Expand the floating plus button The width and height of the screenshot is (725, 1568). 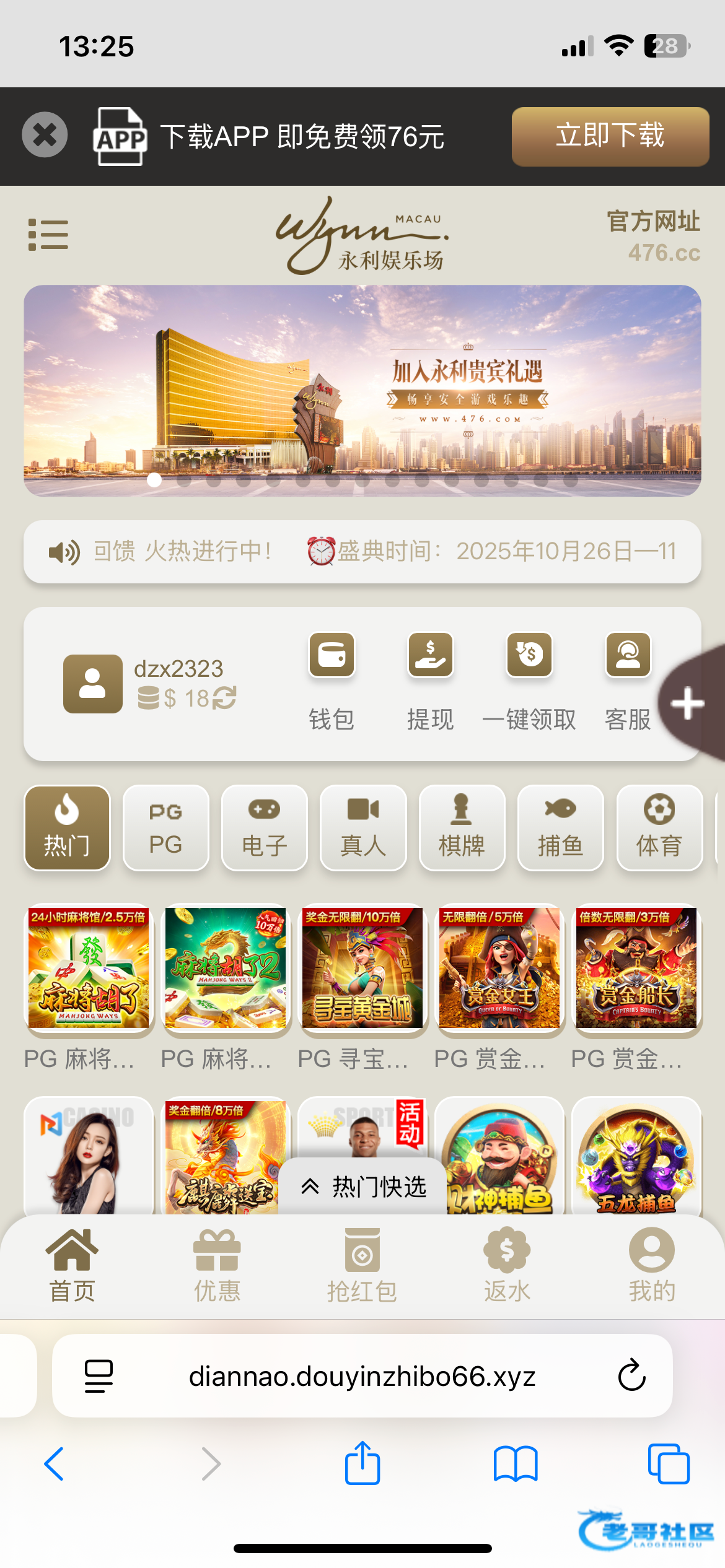tap(688, 703)
